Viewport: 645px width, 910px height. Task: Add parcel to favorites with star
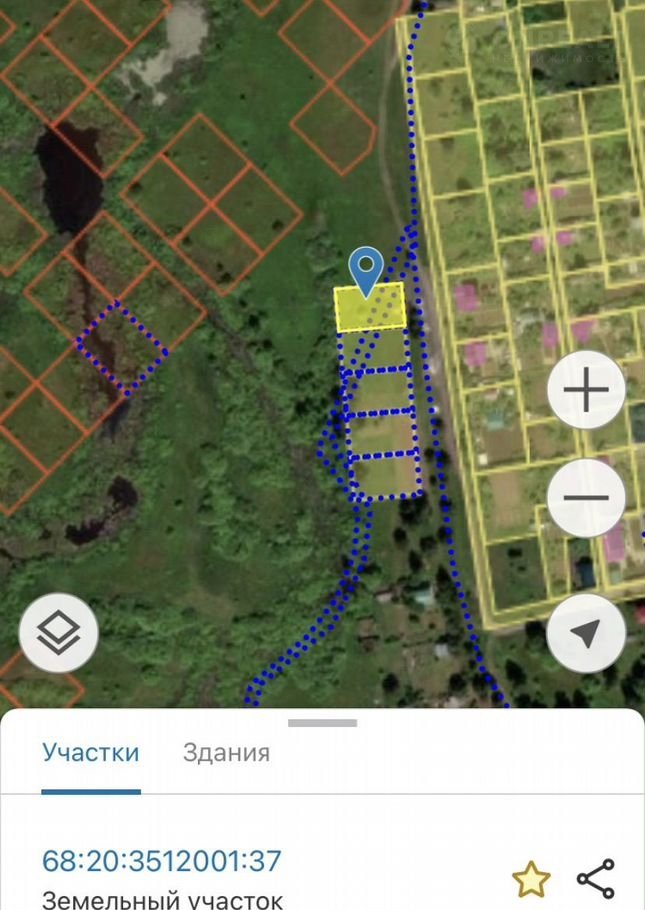point(531,879)
